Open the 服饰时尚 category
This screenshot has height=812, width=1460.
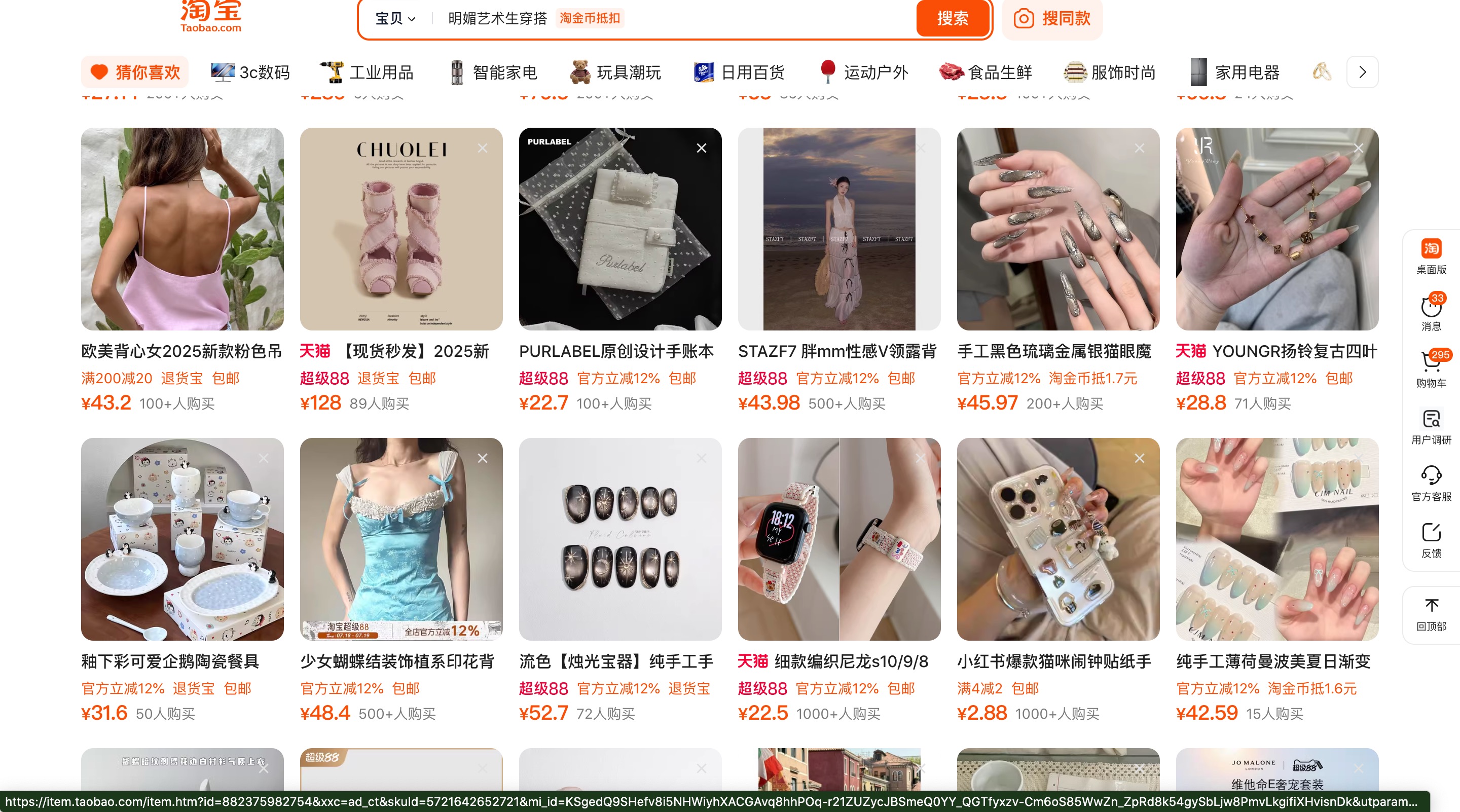pos(1109,72)
